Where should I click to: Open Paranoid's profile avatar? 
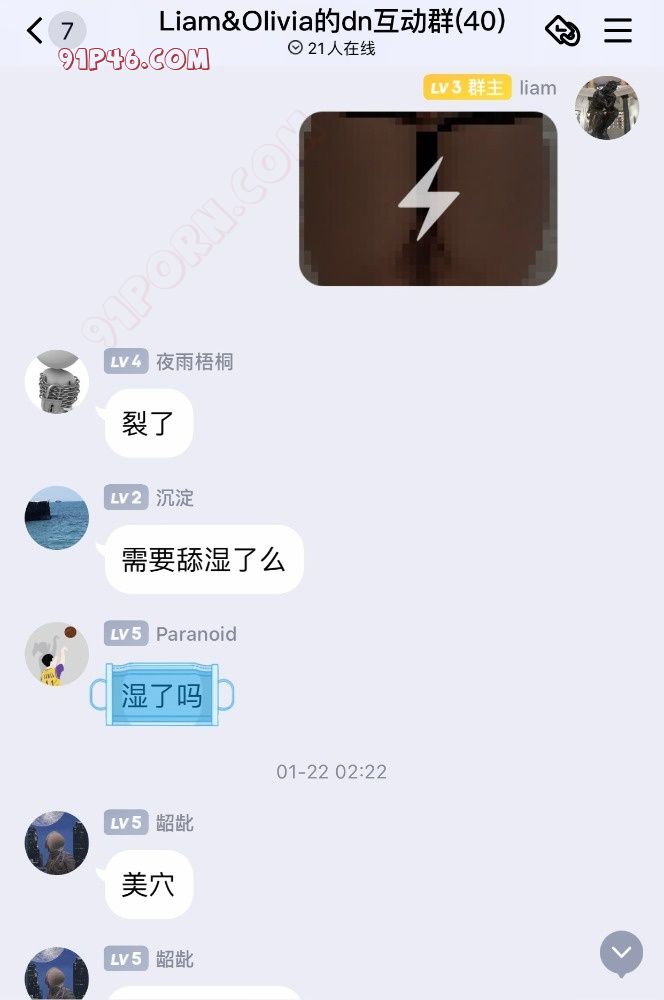57,654
